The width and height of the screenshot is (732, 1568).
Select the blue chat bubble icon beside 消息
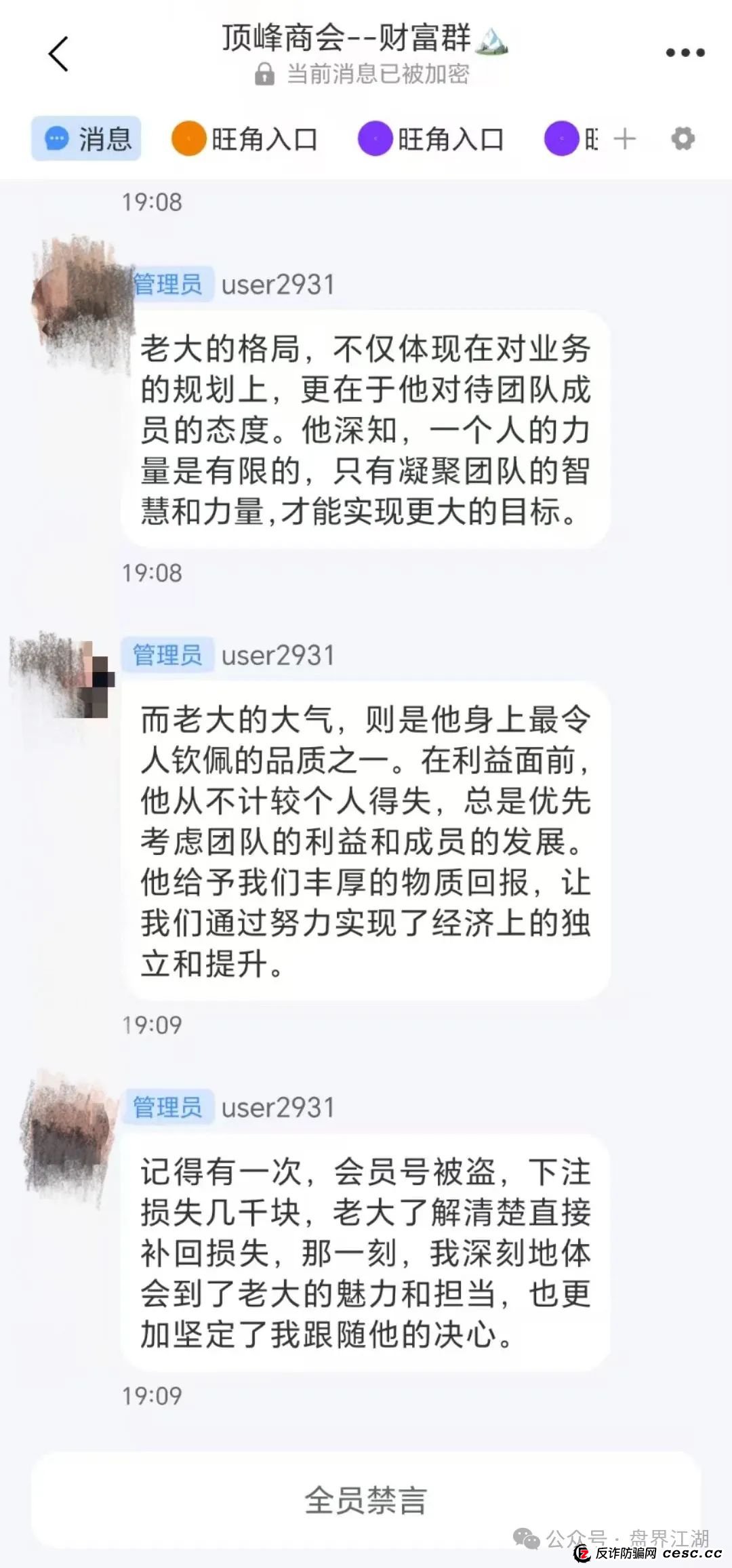point(58,138)
